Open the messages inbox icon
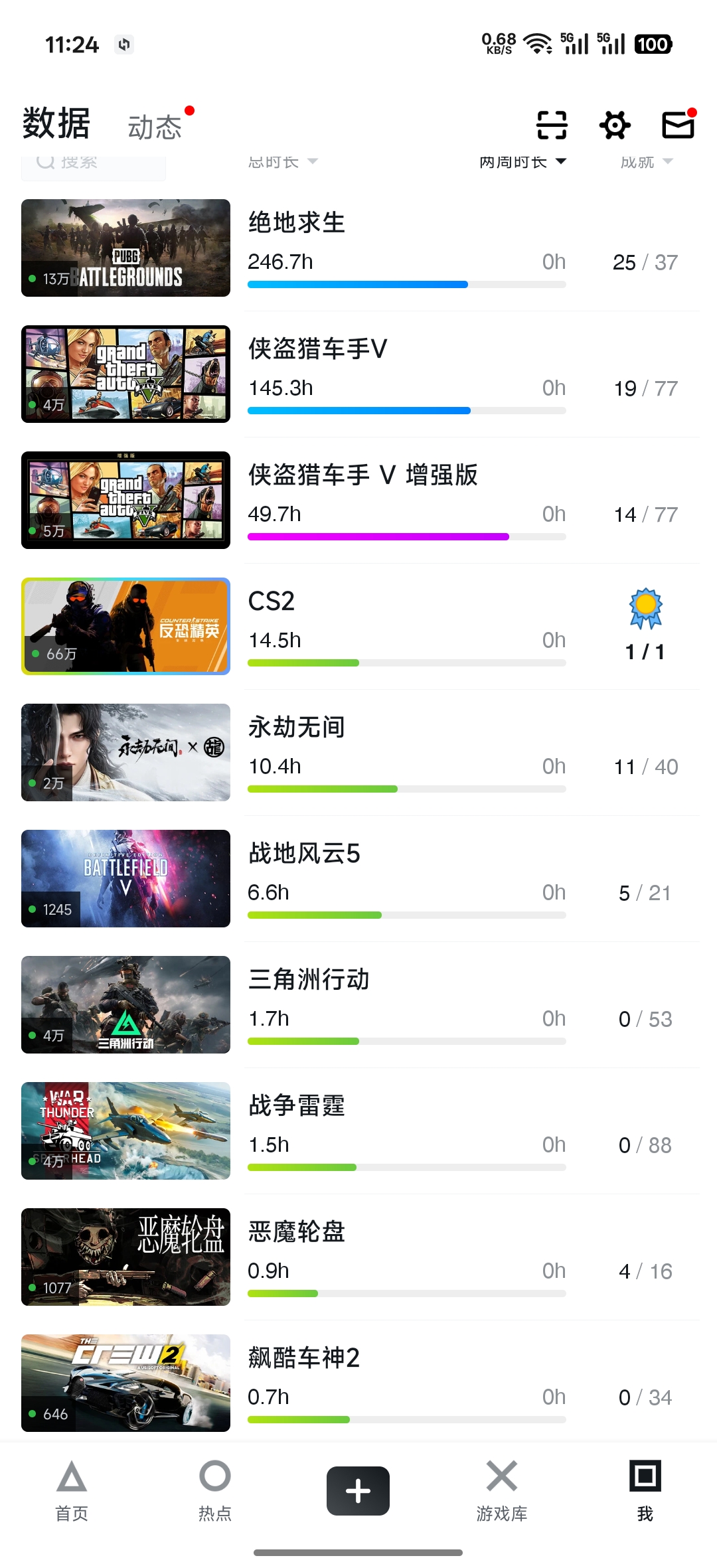The image size is (717, 1568). [678, 125]
